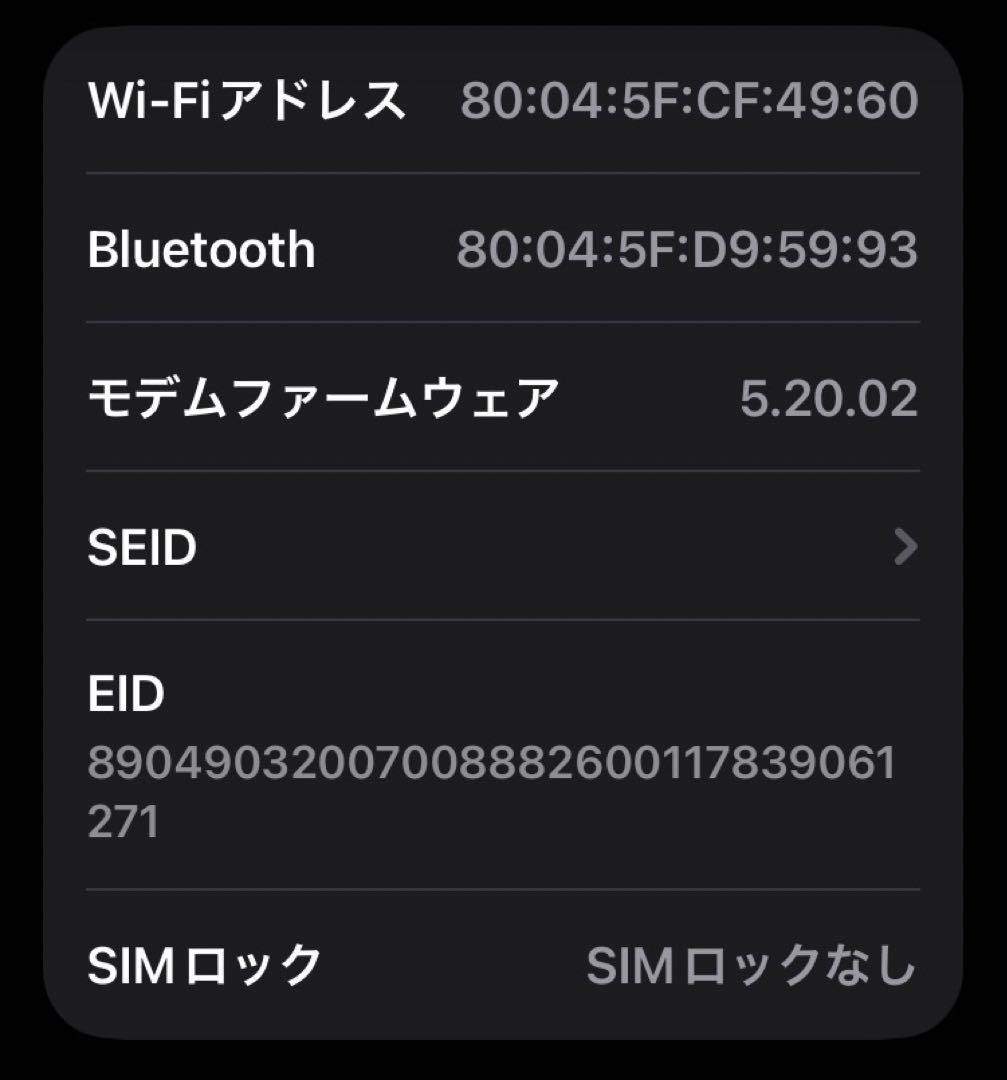Tap the SIMロックなし status text
1007x1080 pixels.
(752, 962)
